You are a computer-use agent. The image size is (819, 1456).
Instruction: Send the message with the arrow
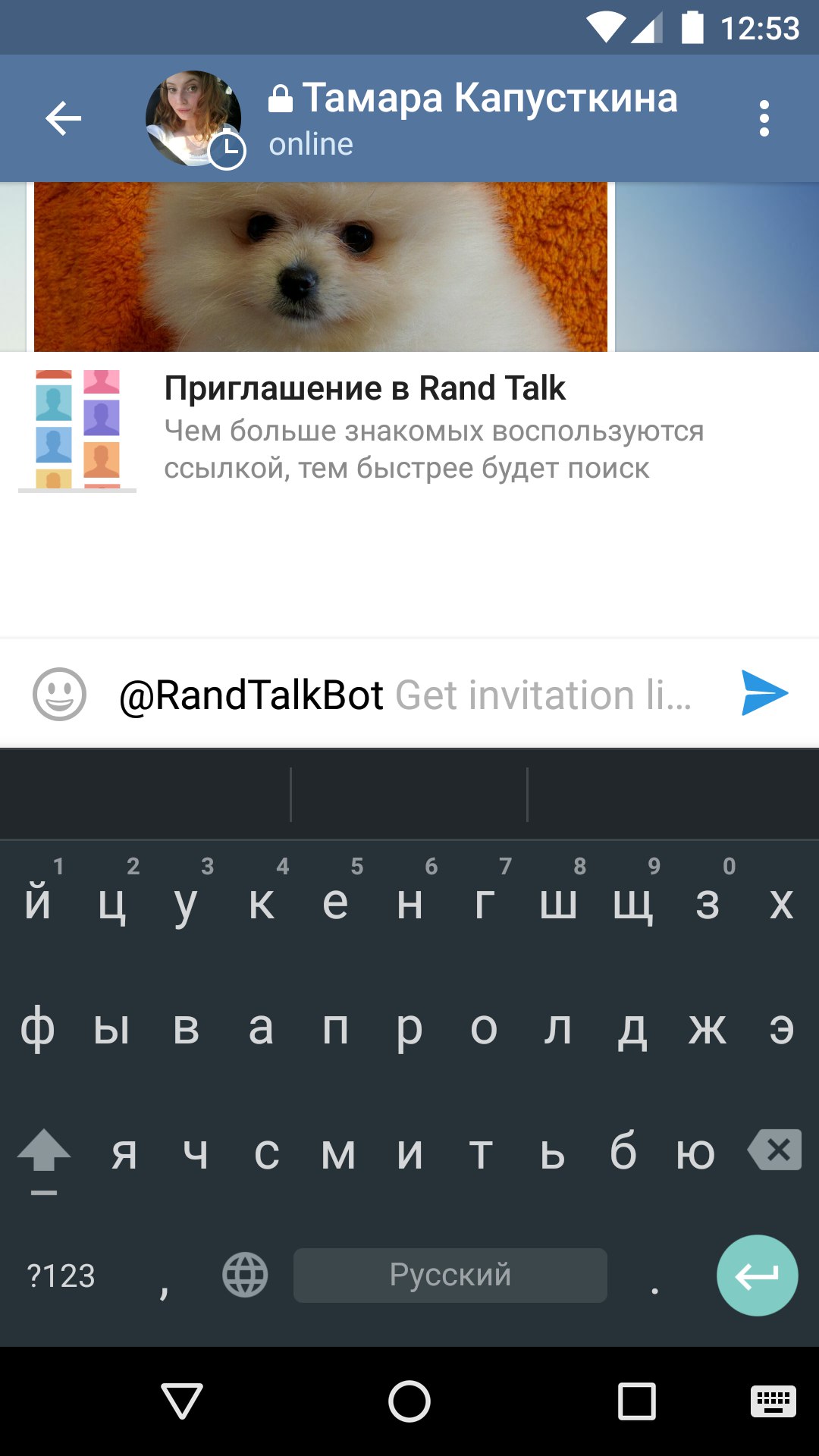click(764, 693)
